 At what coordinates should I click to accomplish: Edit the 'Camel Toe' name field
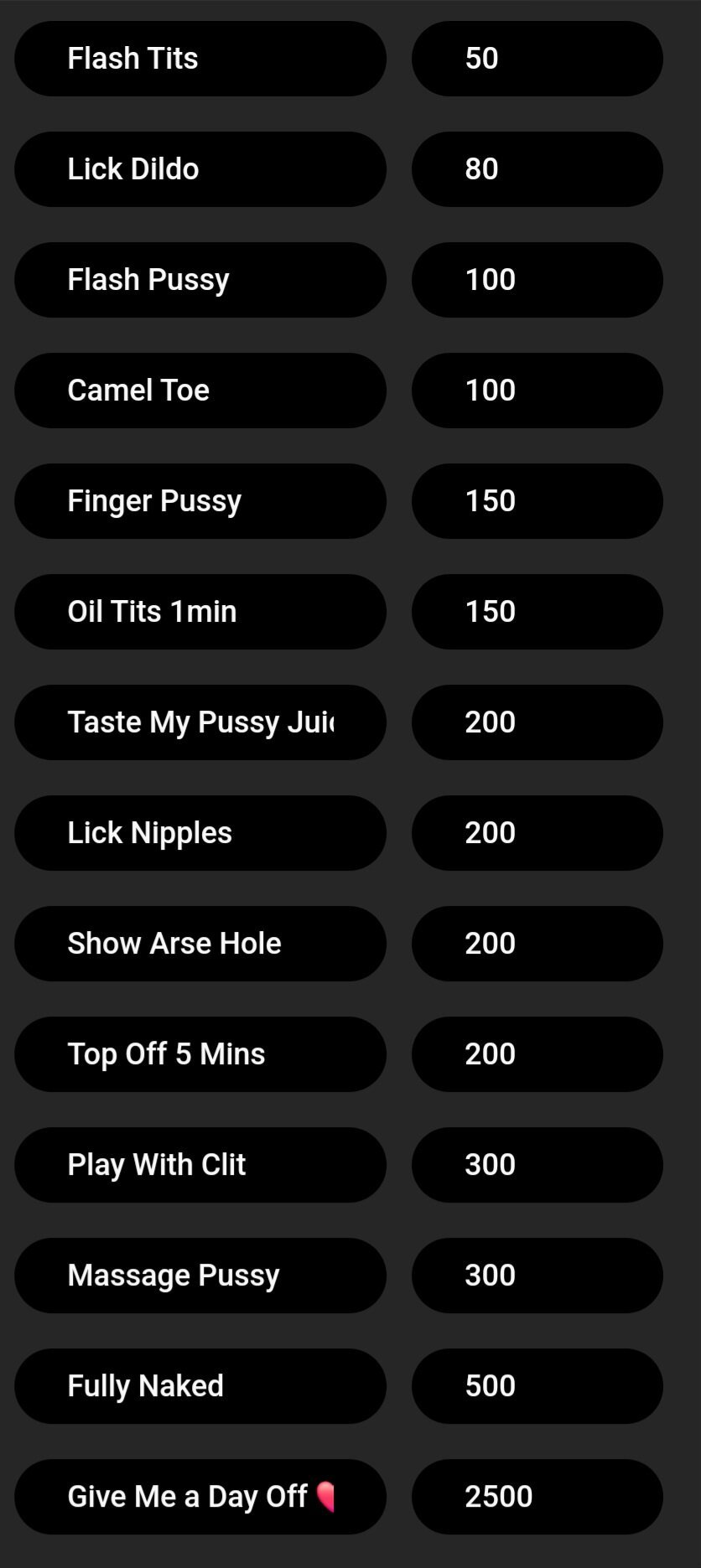[200, 391]
